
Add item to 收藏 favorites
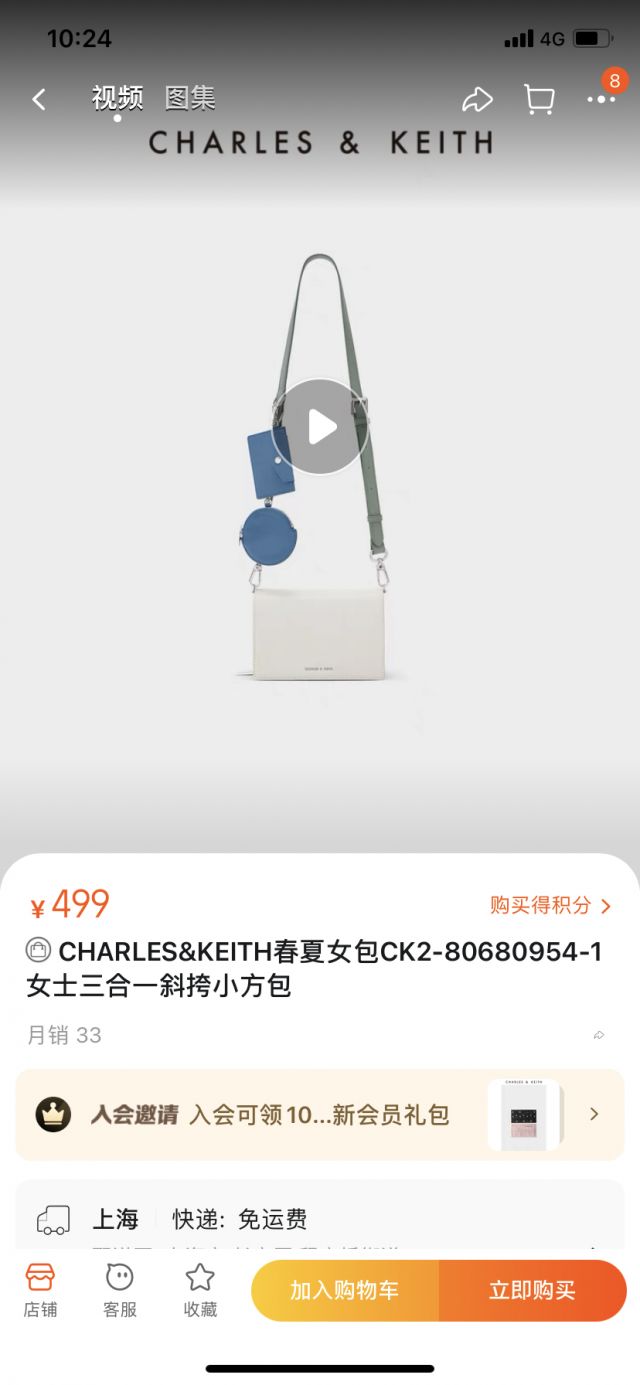[x=200, y=1290]
